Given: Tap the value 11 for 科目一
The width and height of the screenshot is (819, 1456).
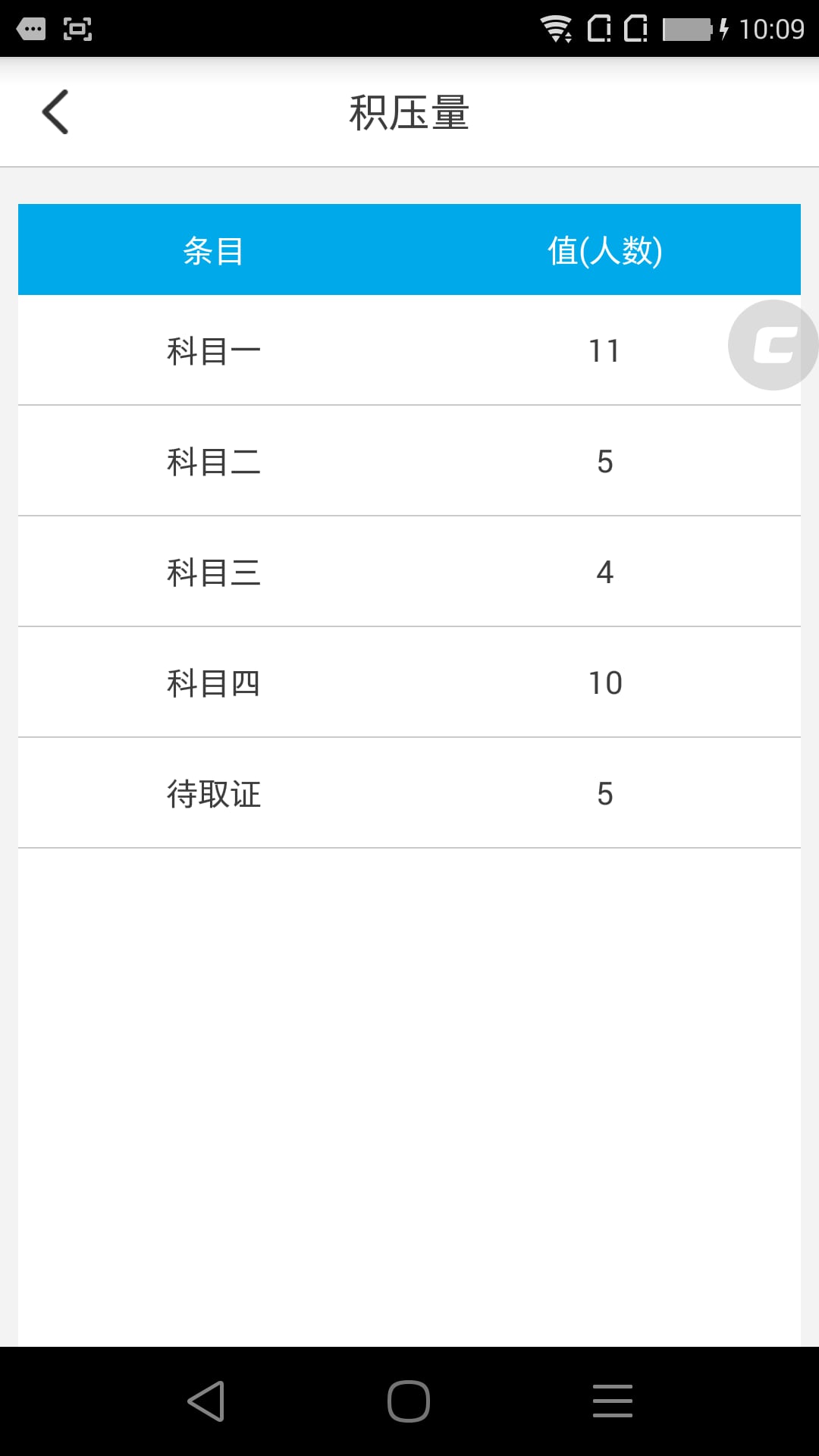Looking at the screenshot, I should coord(605,350).
